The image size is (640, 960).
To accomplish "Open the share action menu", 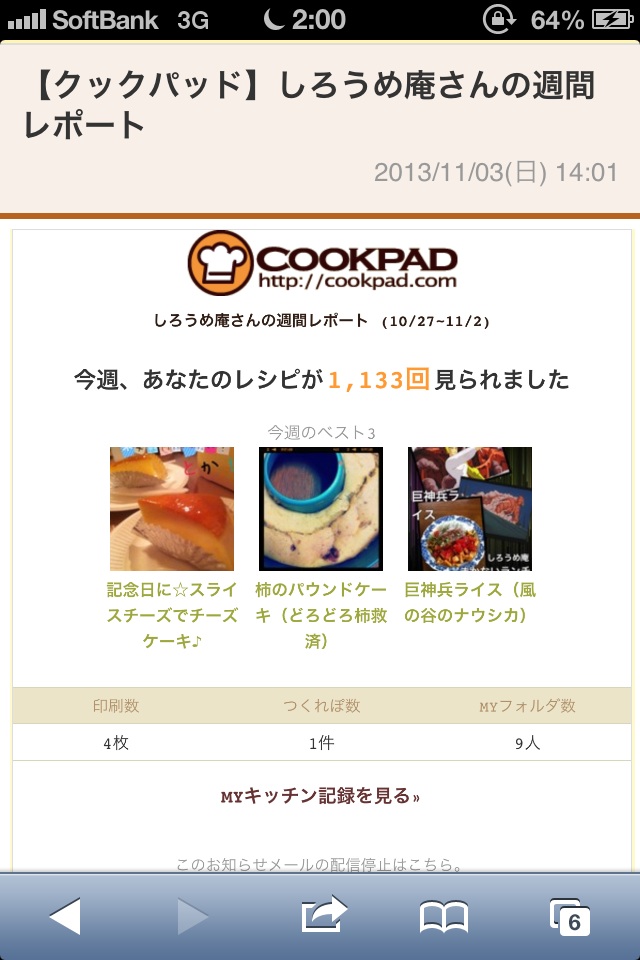I will [323, 916].
